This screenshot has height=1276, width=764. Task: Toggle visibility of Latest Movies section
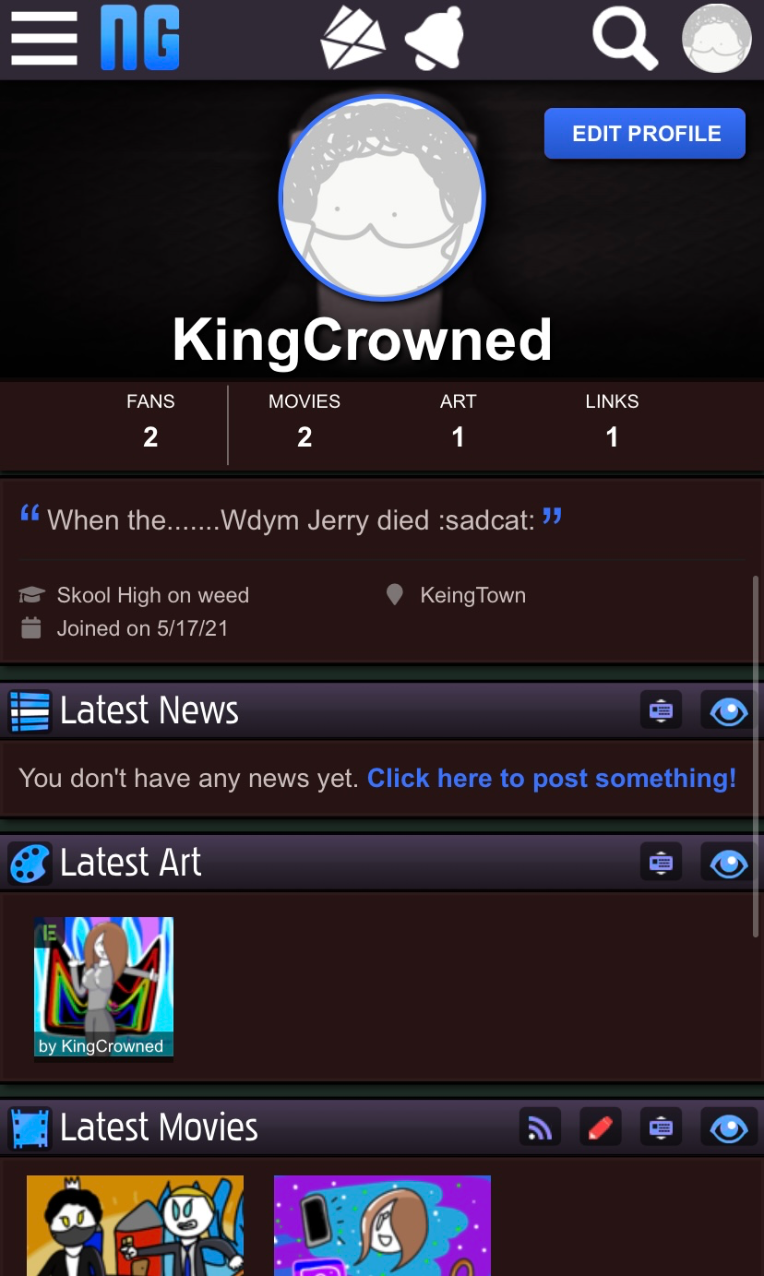(728, 1128)
